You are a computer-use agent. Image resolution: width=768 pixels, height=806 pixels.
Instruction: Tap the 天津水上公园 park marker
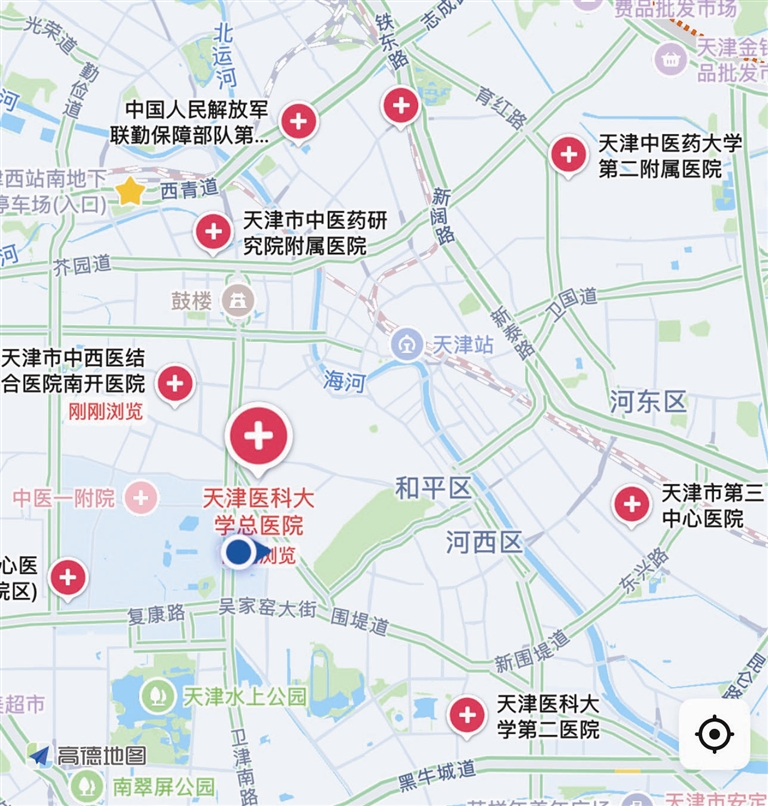point(158,695)
